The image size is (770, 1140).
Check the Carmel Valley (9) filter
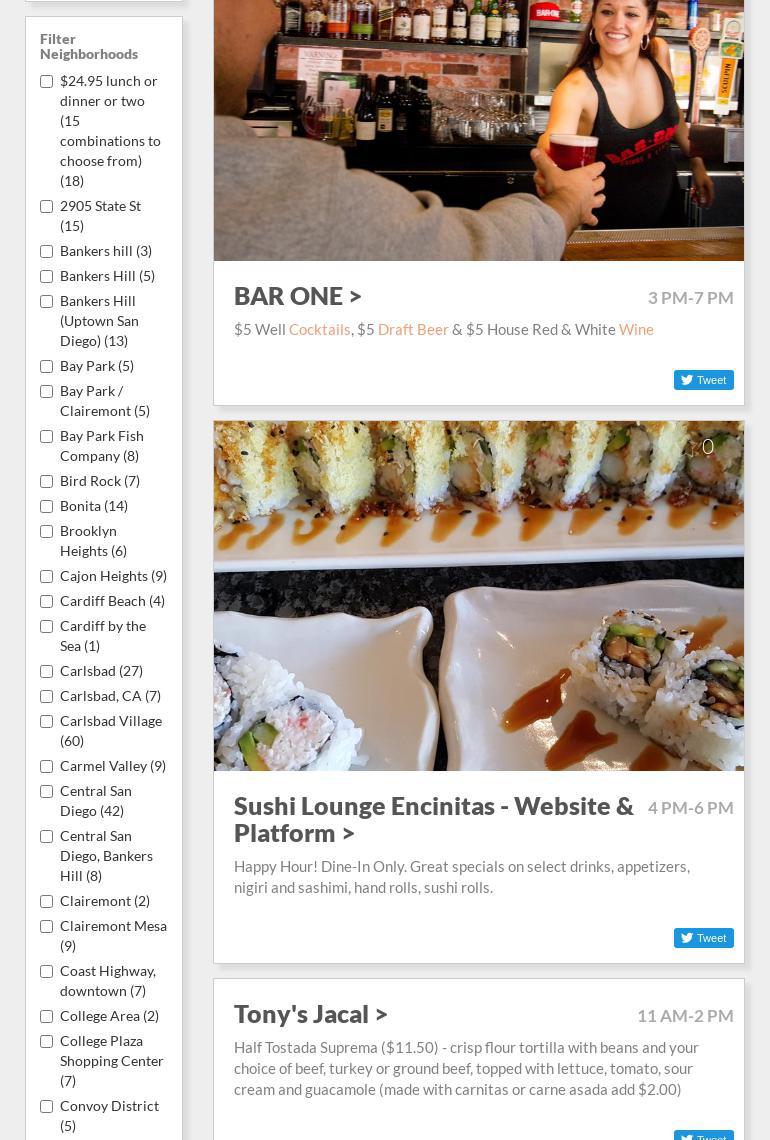point(46,766)
